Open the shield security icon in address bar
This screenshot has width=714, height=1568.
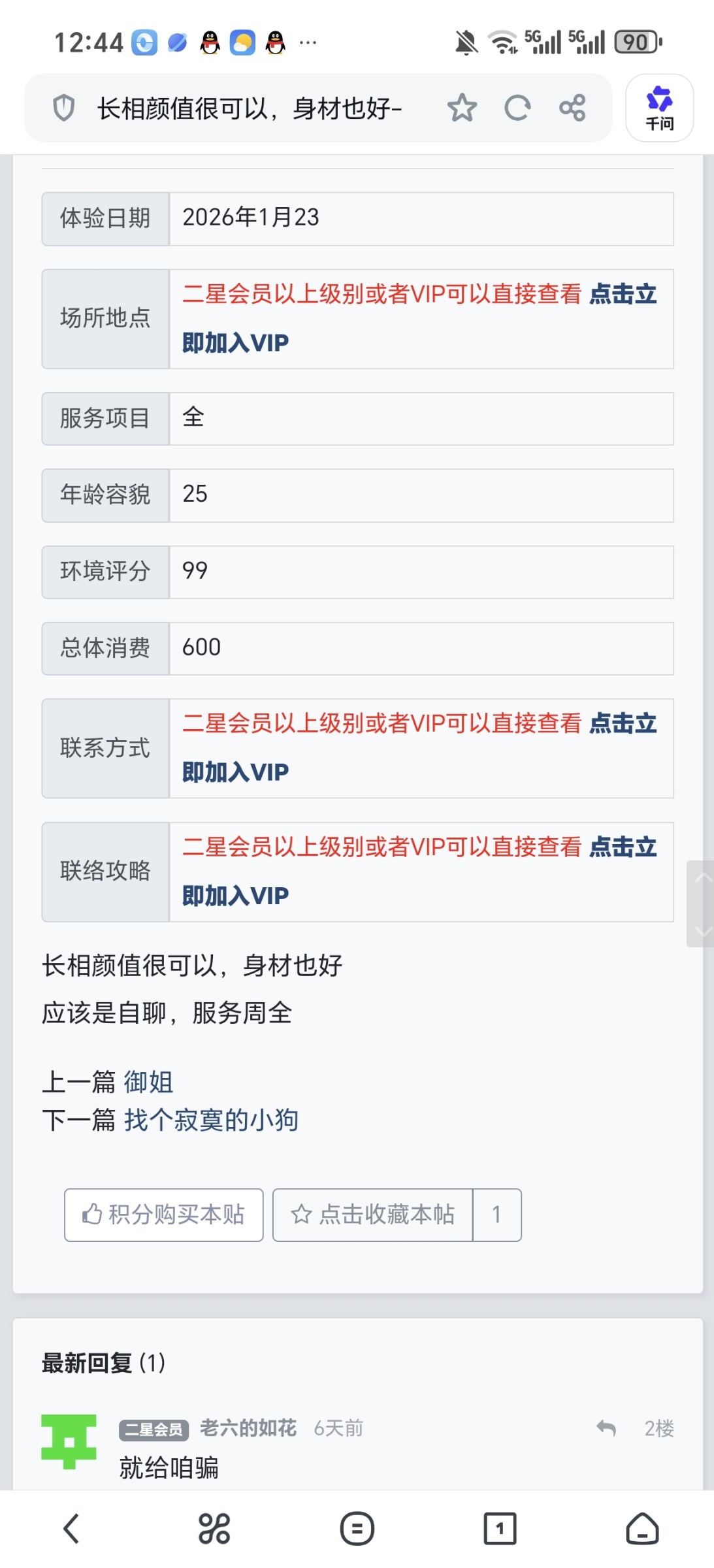click(x=63, y=108)
